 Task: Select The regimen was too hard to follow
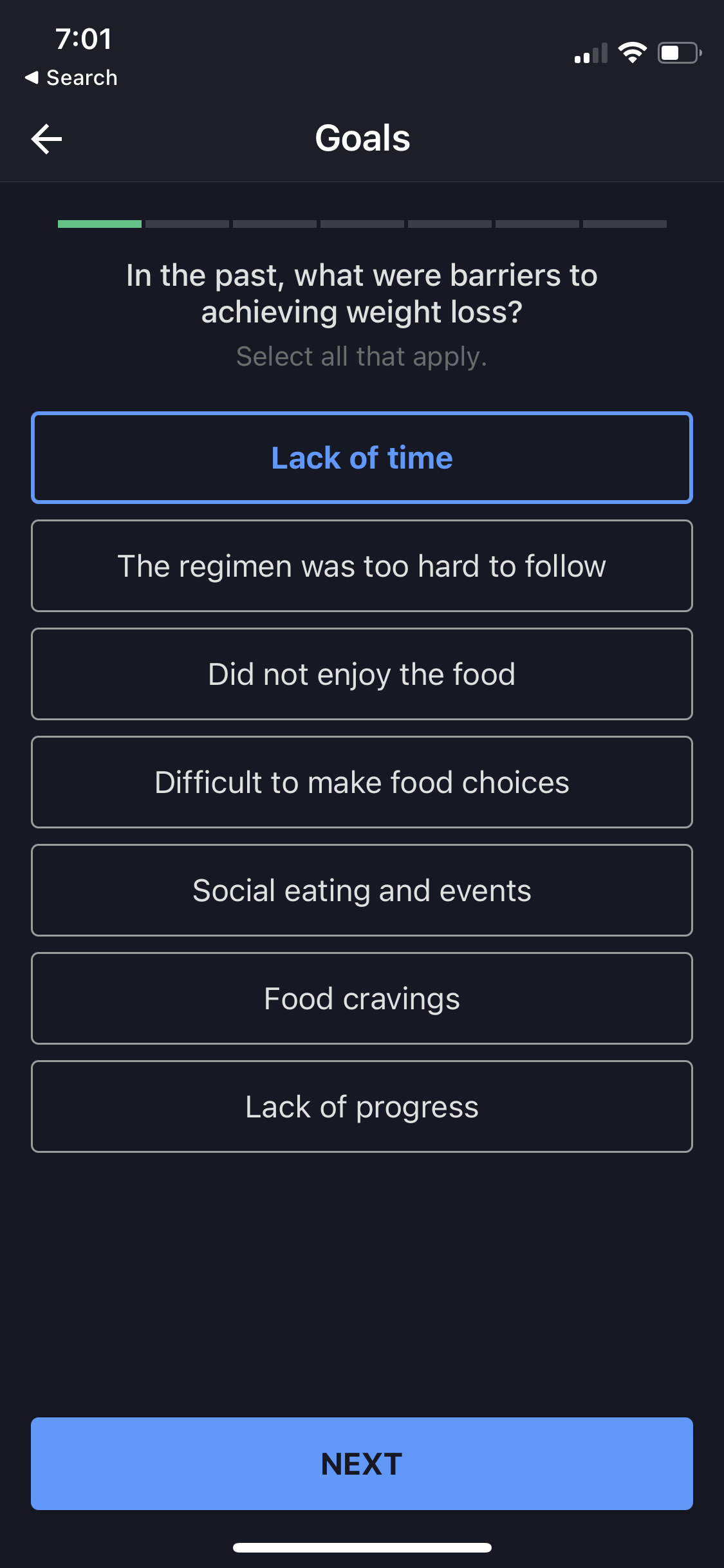(x=362, y=565)
